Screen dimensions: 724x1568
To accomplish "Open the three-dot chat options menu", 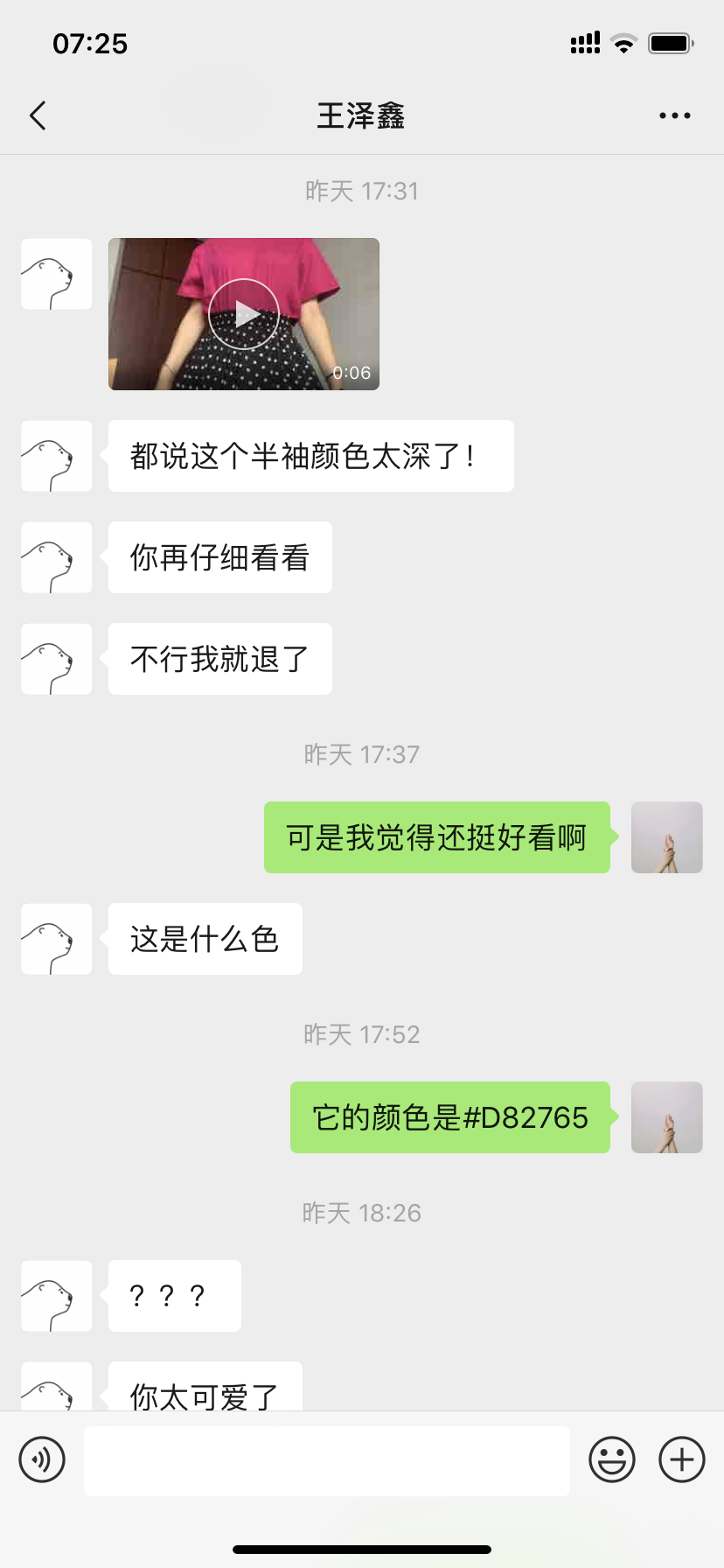I will (x=674, y=115).
